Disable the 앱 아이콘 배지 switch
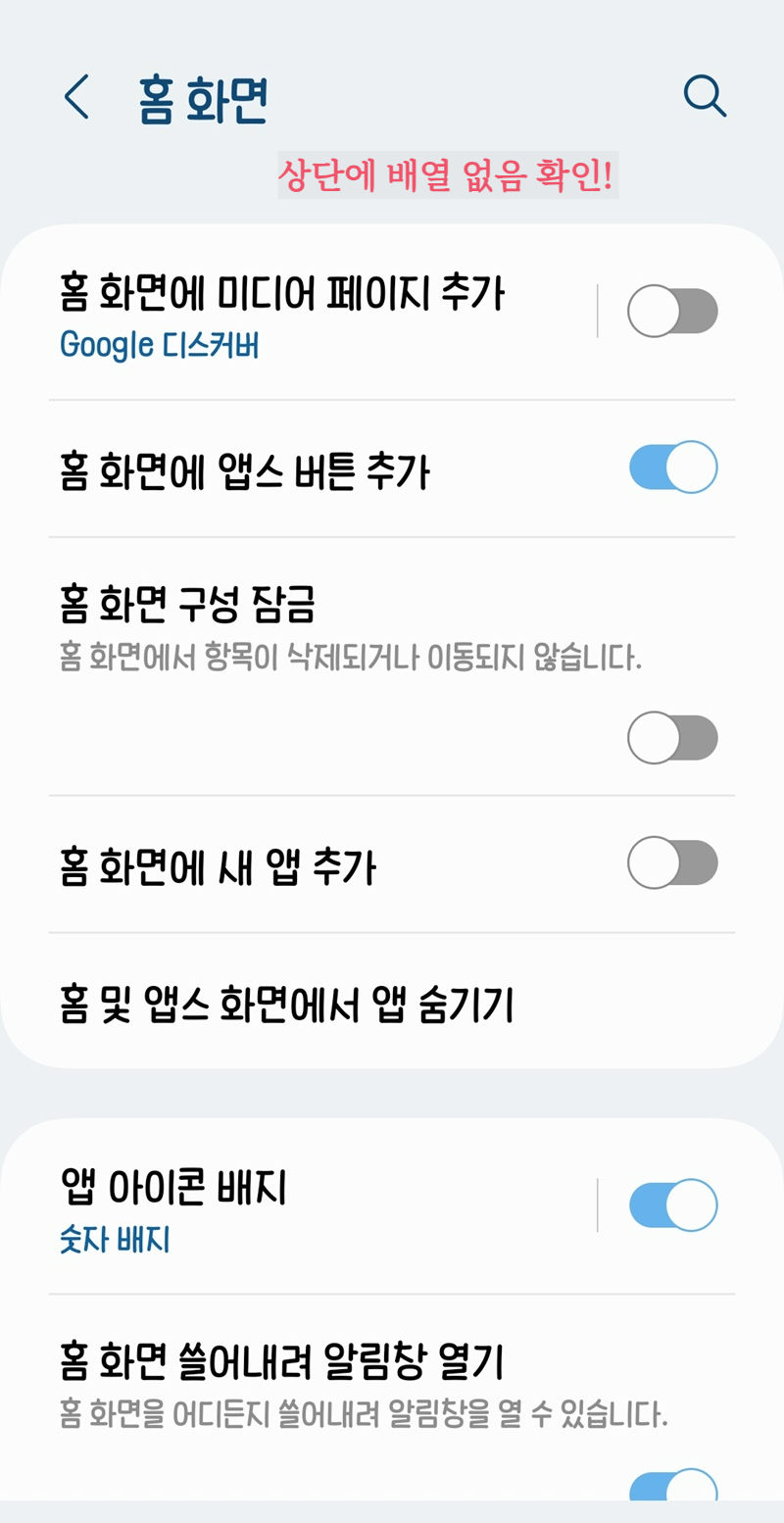 (671, 1204)
